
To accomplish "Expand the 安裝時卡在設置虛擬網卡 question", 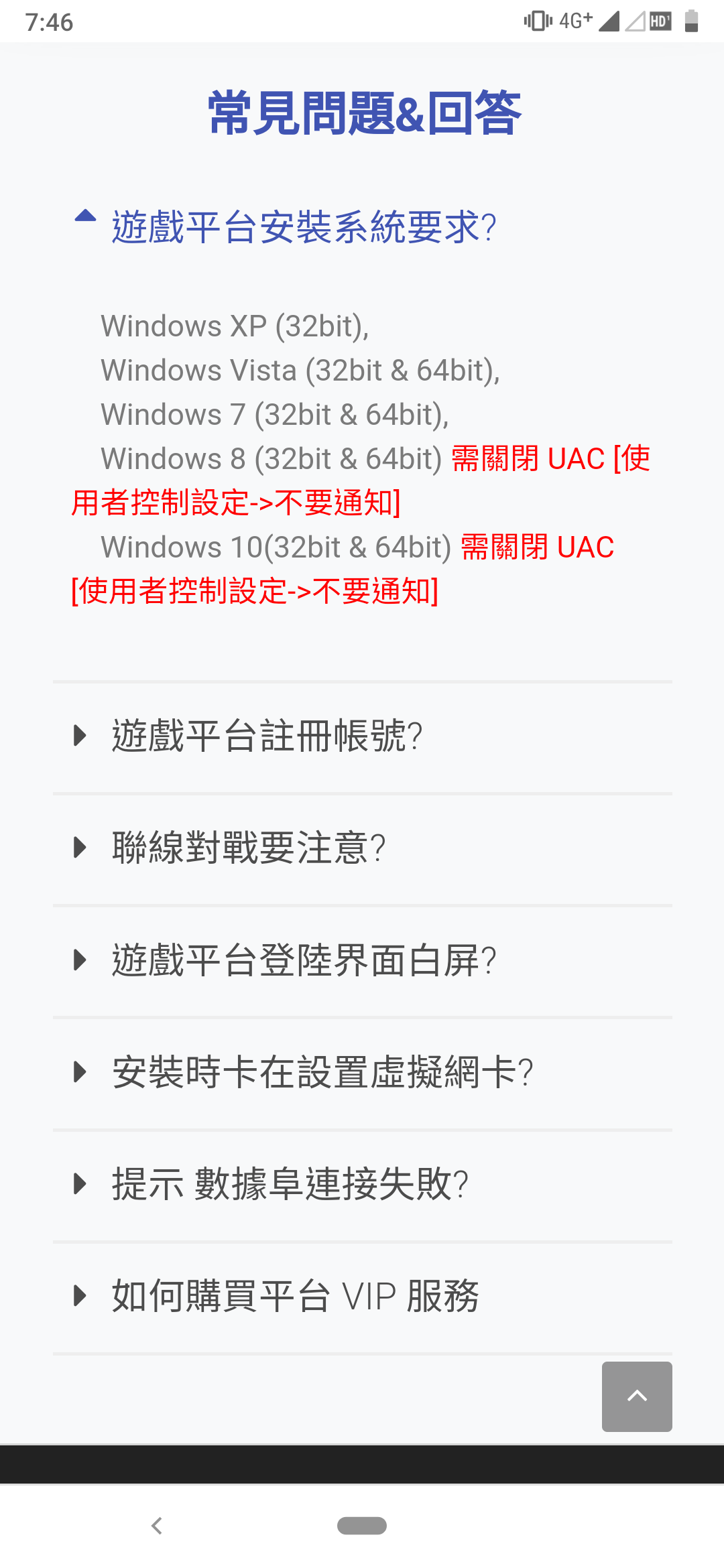I will coord(322,1071).
